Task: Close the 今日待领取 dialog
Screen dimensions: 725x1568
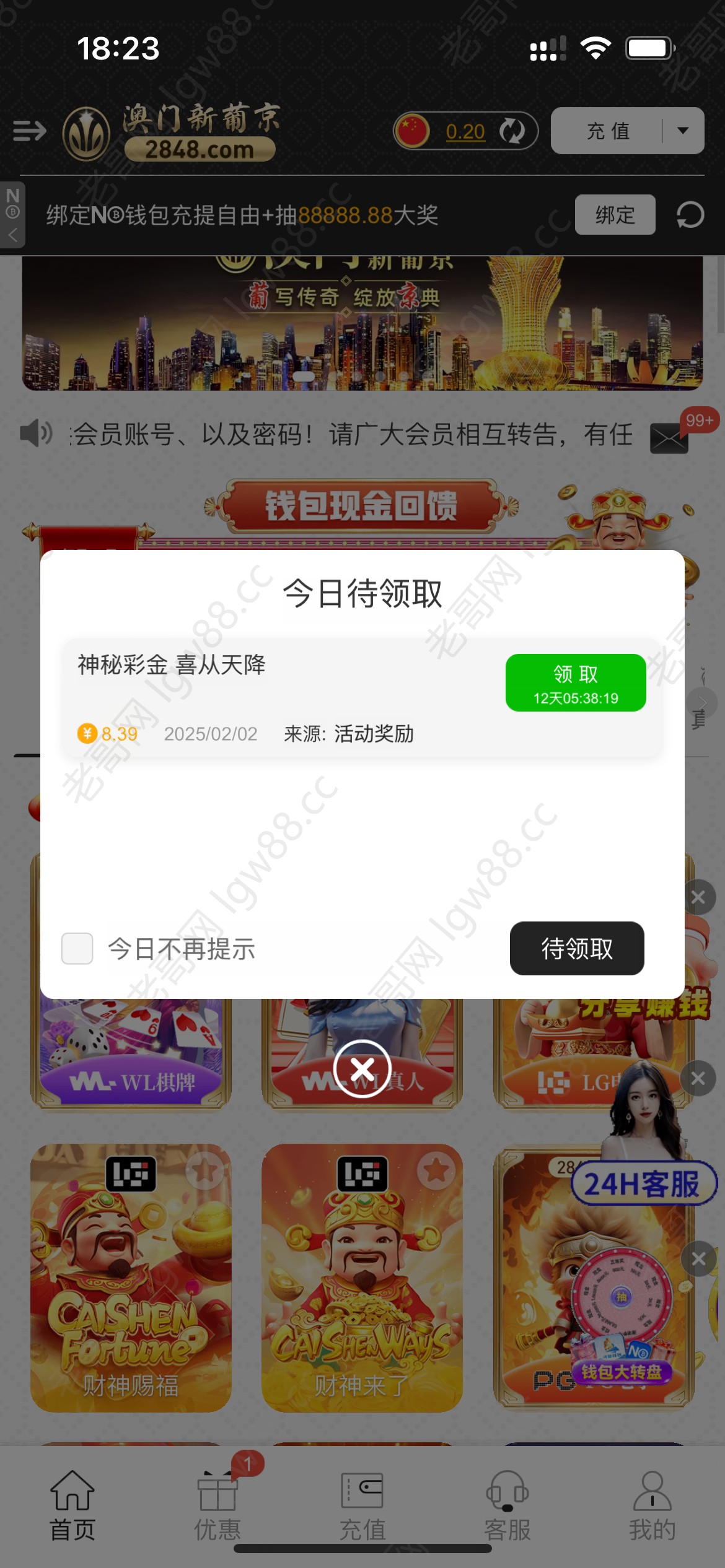Action: (362, 1069)
